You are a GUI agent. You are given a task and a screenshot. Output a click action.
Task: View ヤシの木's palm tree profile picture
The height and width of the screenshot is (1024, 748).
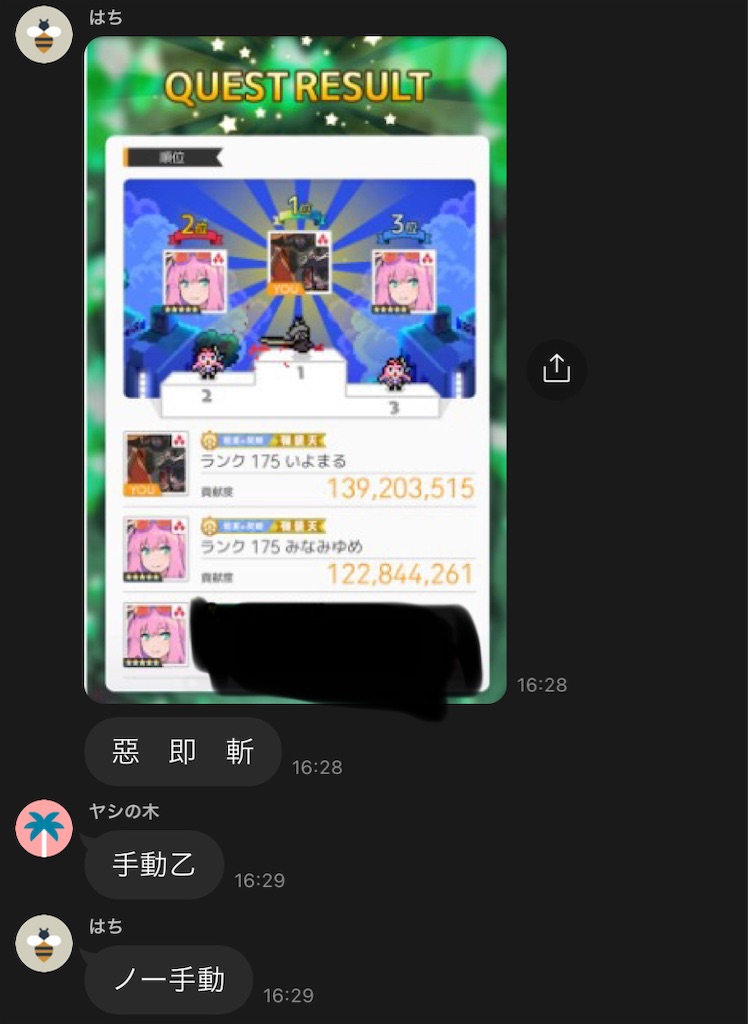(x=44, y=828)
